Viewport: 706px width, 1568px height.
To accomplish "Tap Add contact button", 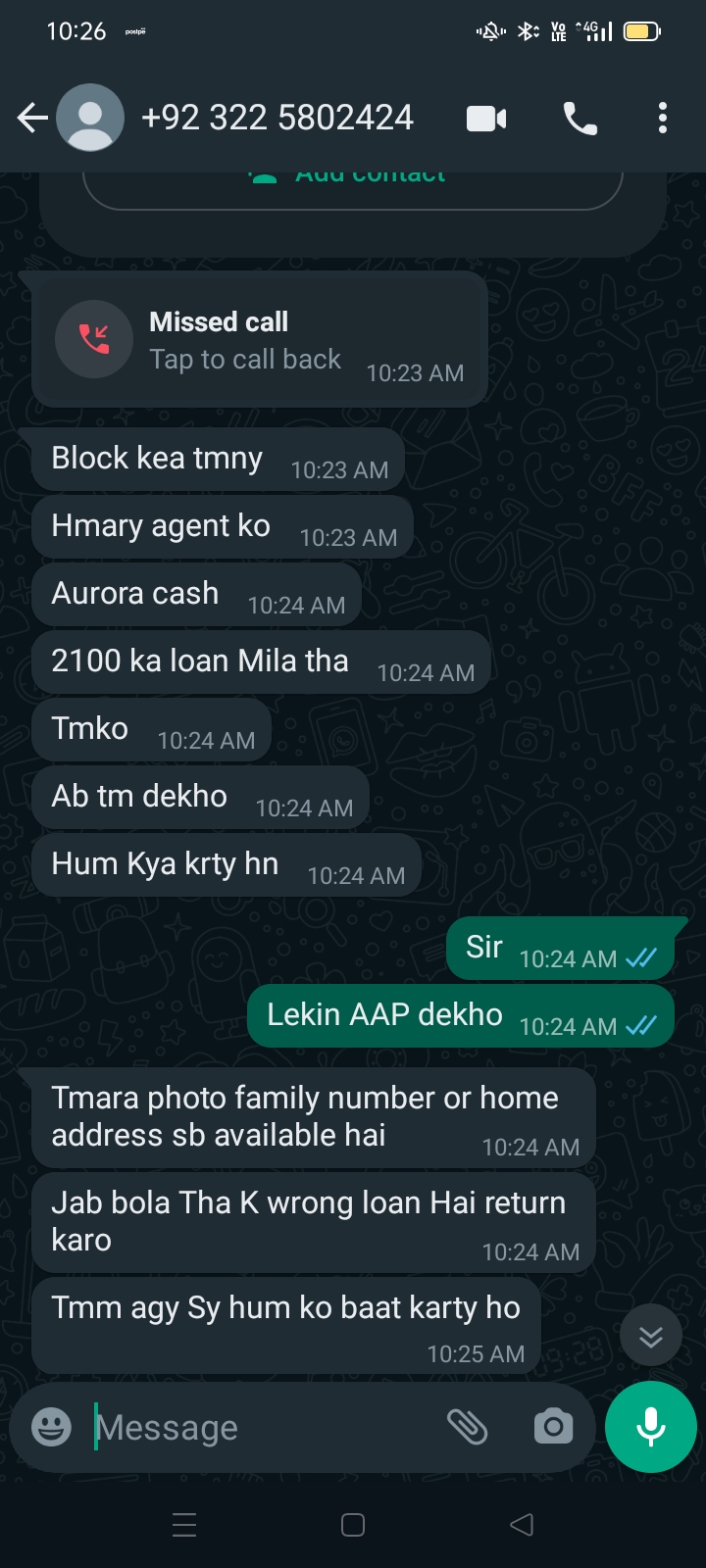I will [x=353, y=182].
